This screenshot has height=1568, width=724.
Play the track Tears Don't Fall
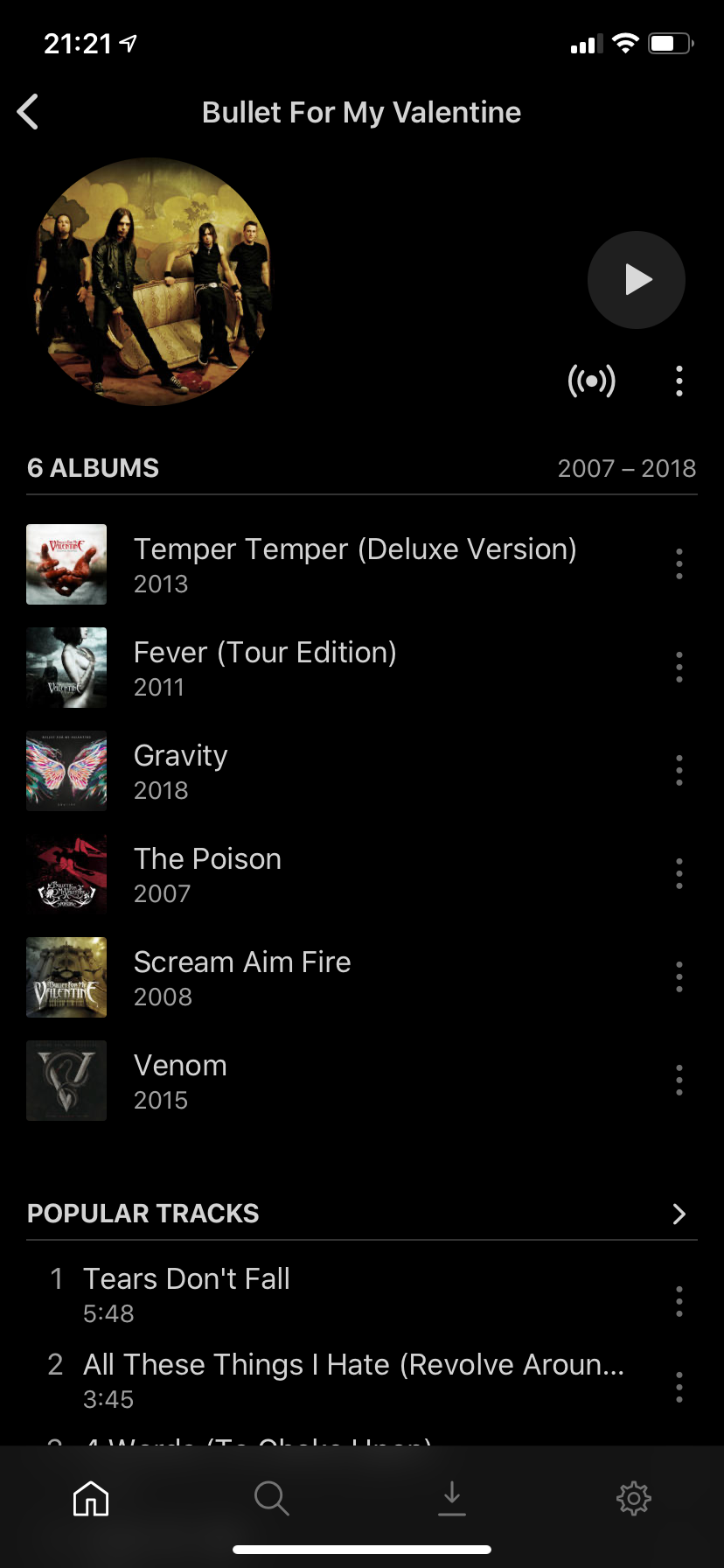[186, 1293]
